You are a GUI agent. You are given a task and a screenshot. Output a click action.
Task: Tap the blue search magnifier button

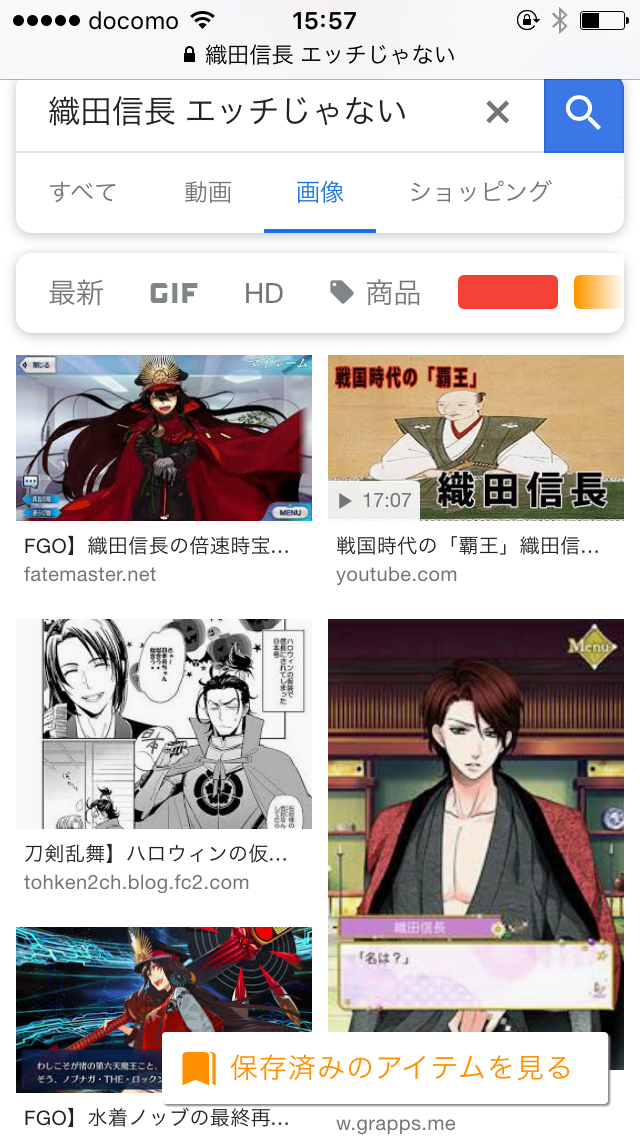tap(583, 115)
